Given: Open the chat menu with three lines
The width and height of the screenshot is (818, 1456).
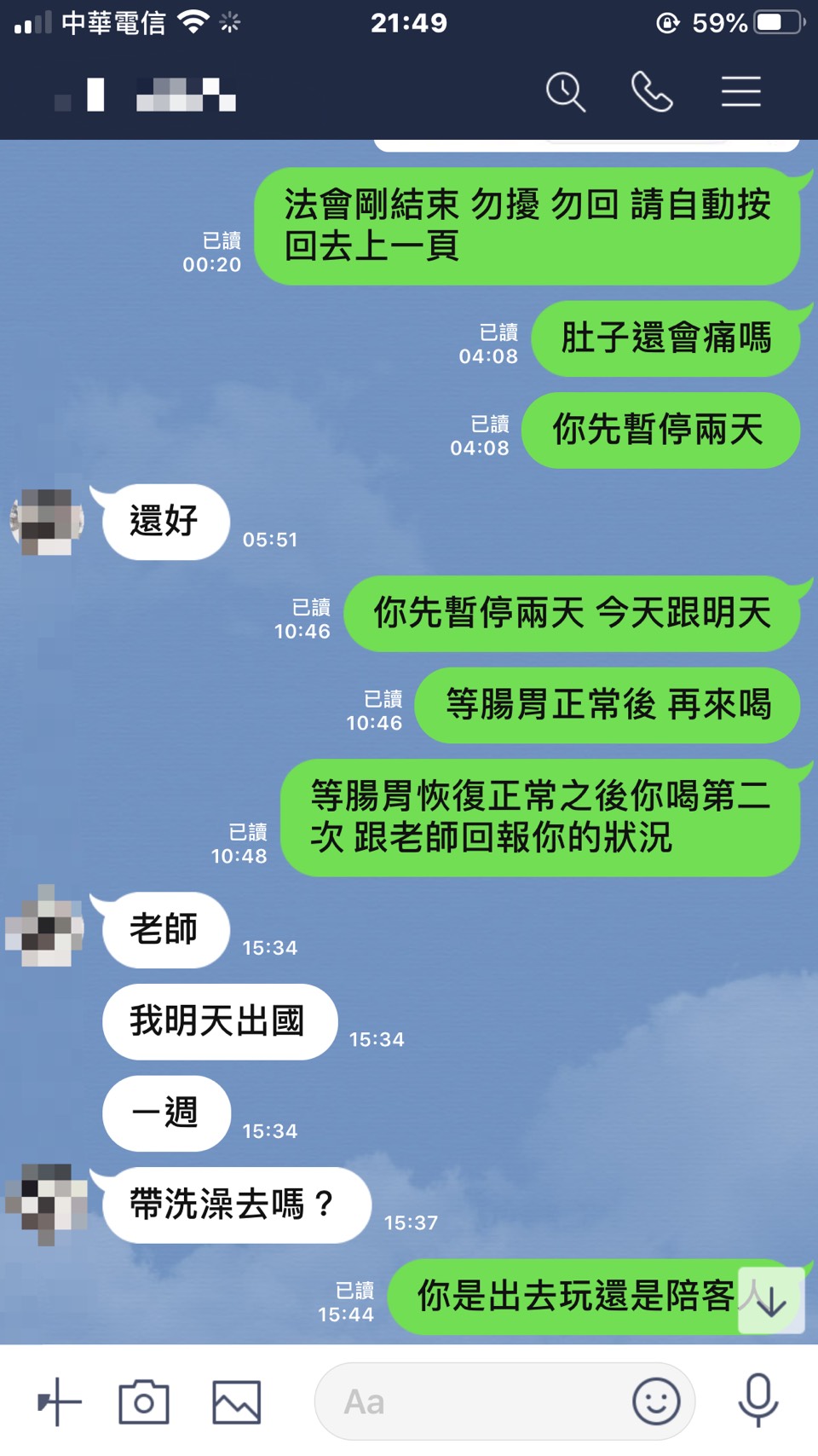Looking at the screenshot, I should point(740,92).
